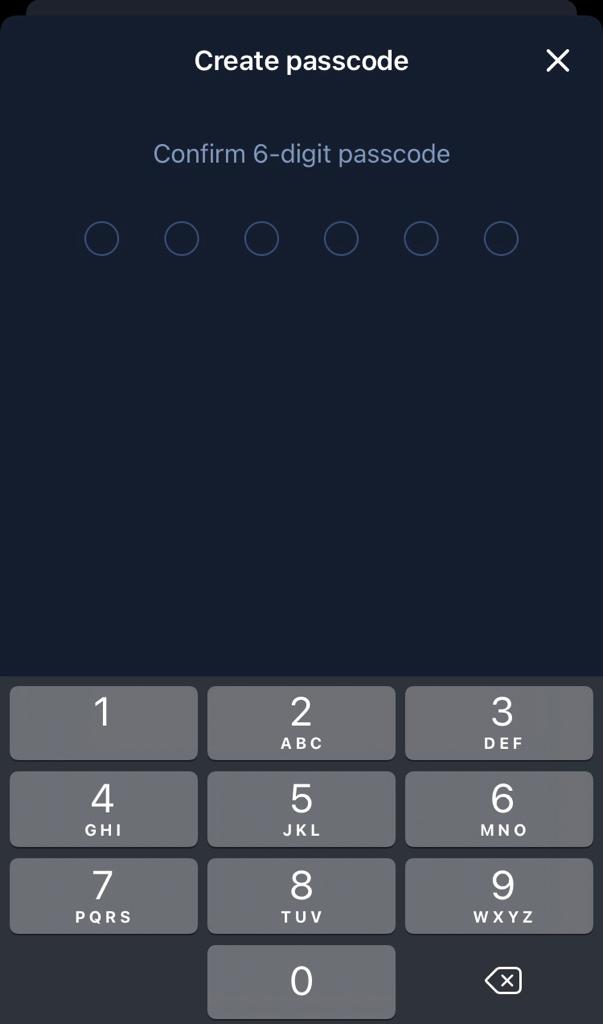Tap the 5 JKL key

(x=301, y=810)
